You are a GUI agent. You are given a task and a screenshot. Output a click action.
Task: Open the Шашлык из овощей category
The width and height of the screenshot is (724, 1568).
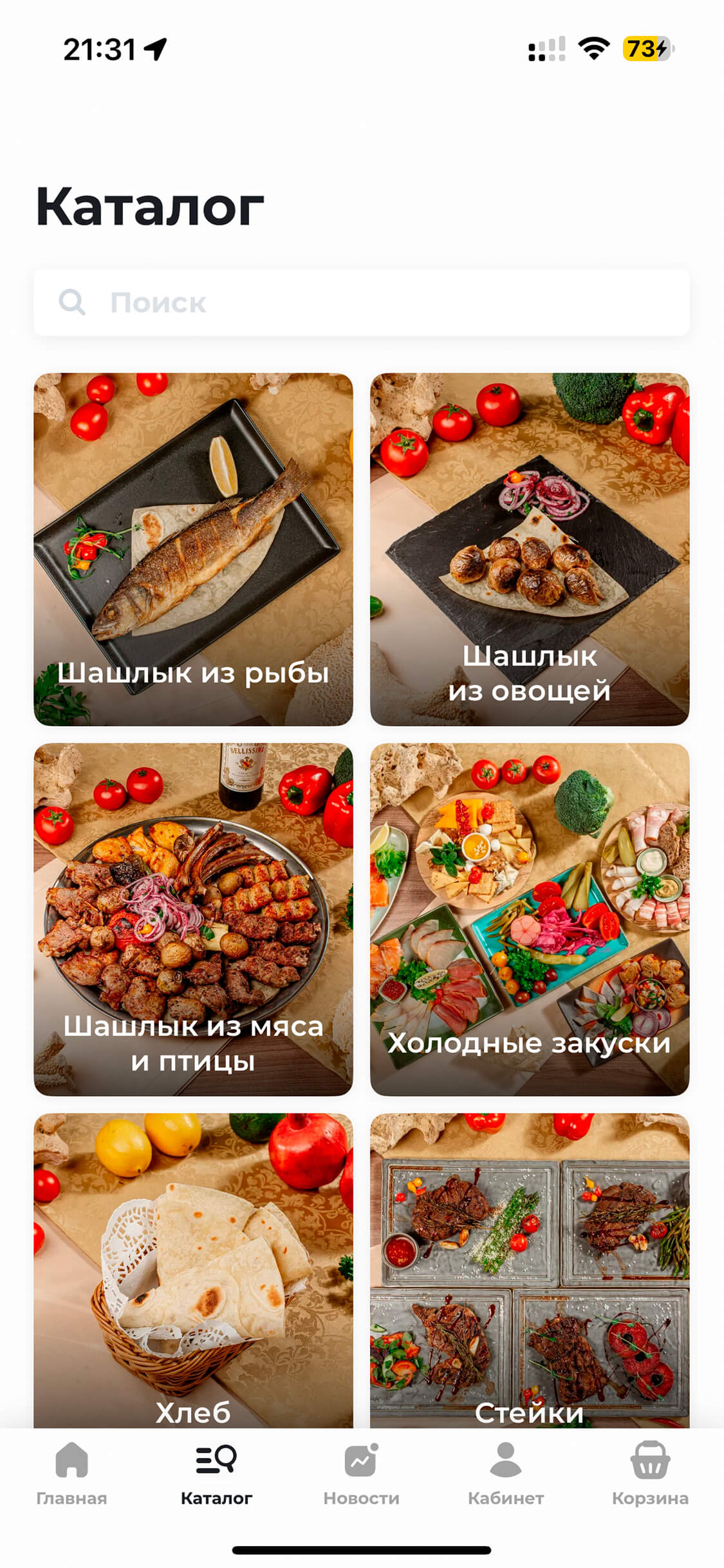click(529, 549)
